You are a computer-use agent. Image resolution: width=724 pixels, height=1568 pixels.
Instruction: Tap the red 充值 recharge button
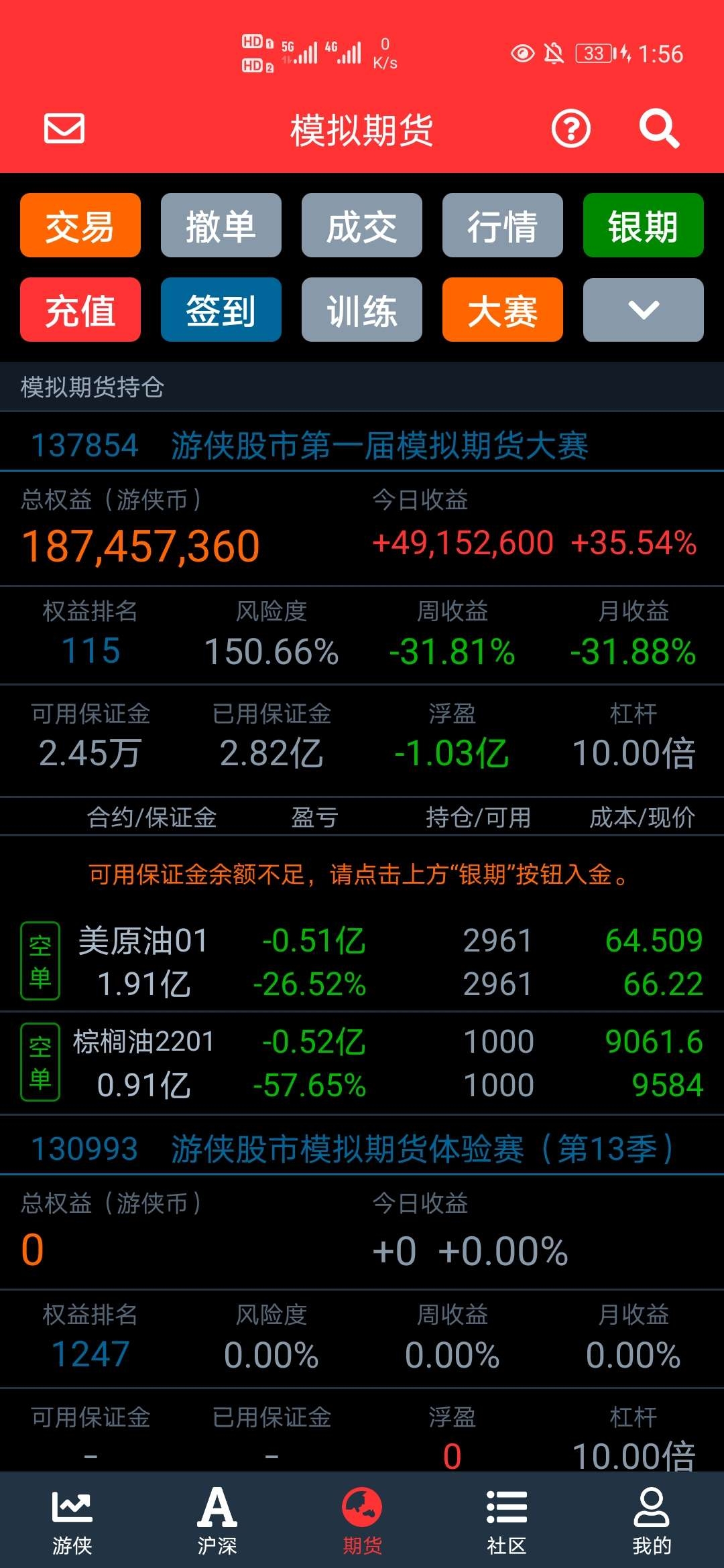click(80, 310)
